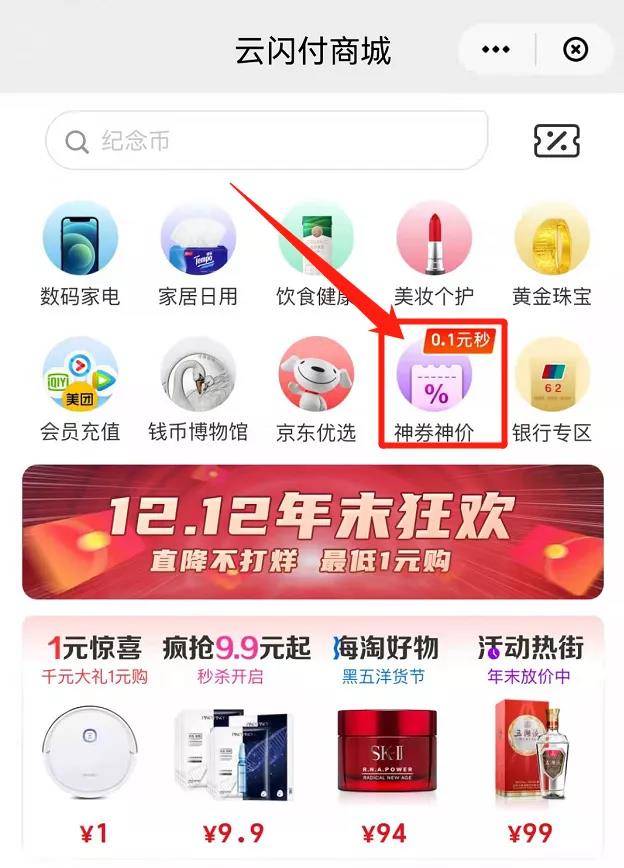Visit the 钱币博物馆 section
624x868 pixels.
coord(198,390)
